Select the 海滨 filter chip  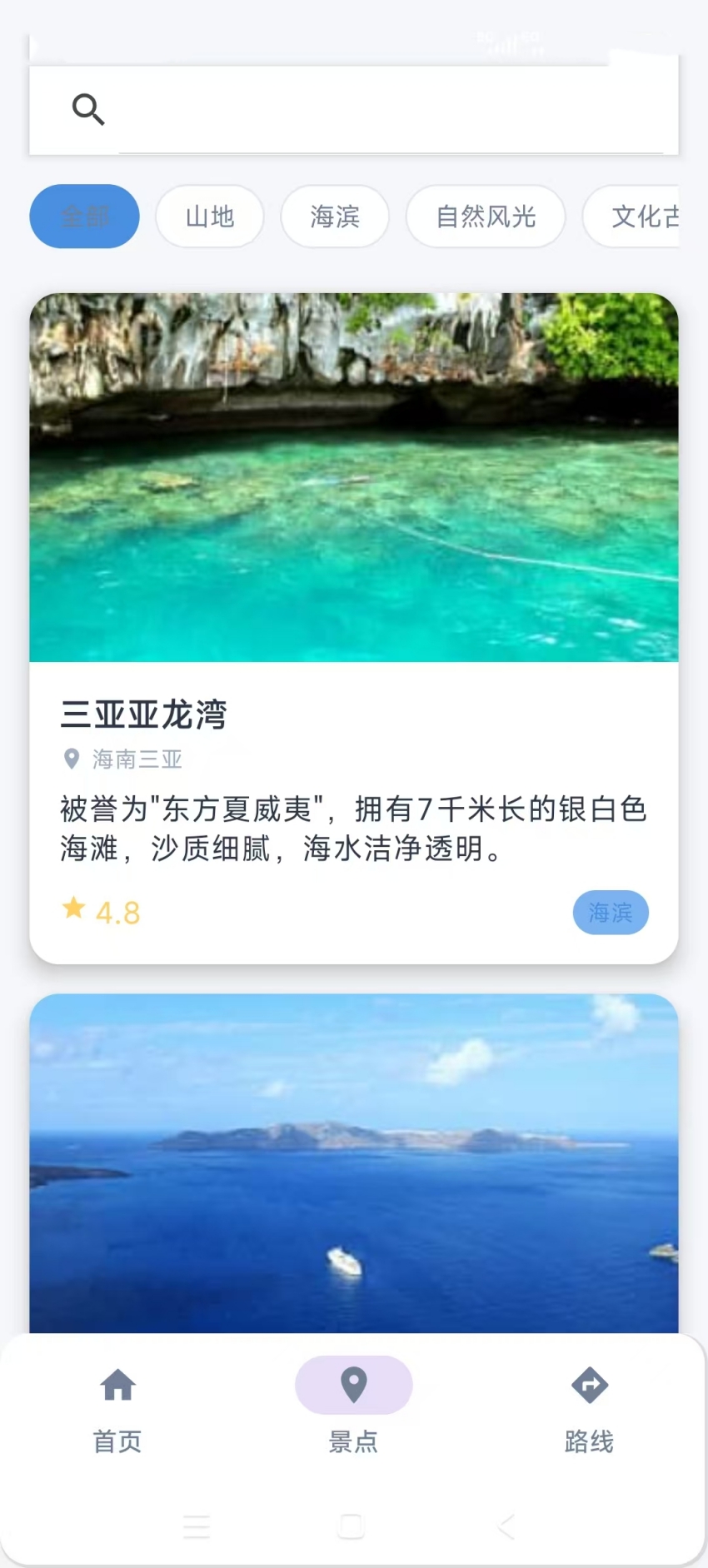point(334,217)
